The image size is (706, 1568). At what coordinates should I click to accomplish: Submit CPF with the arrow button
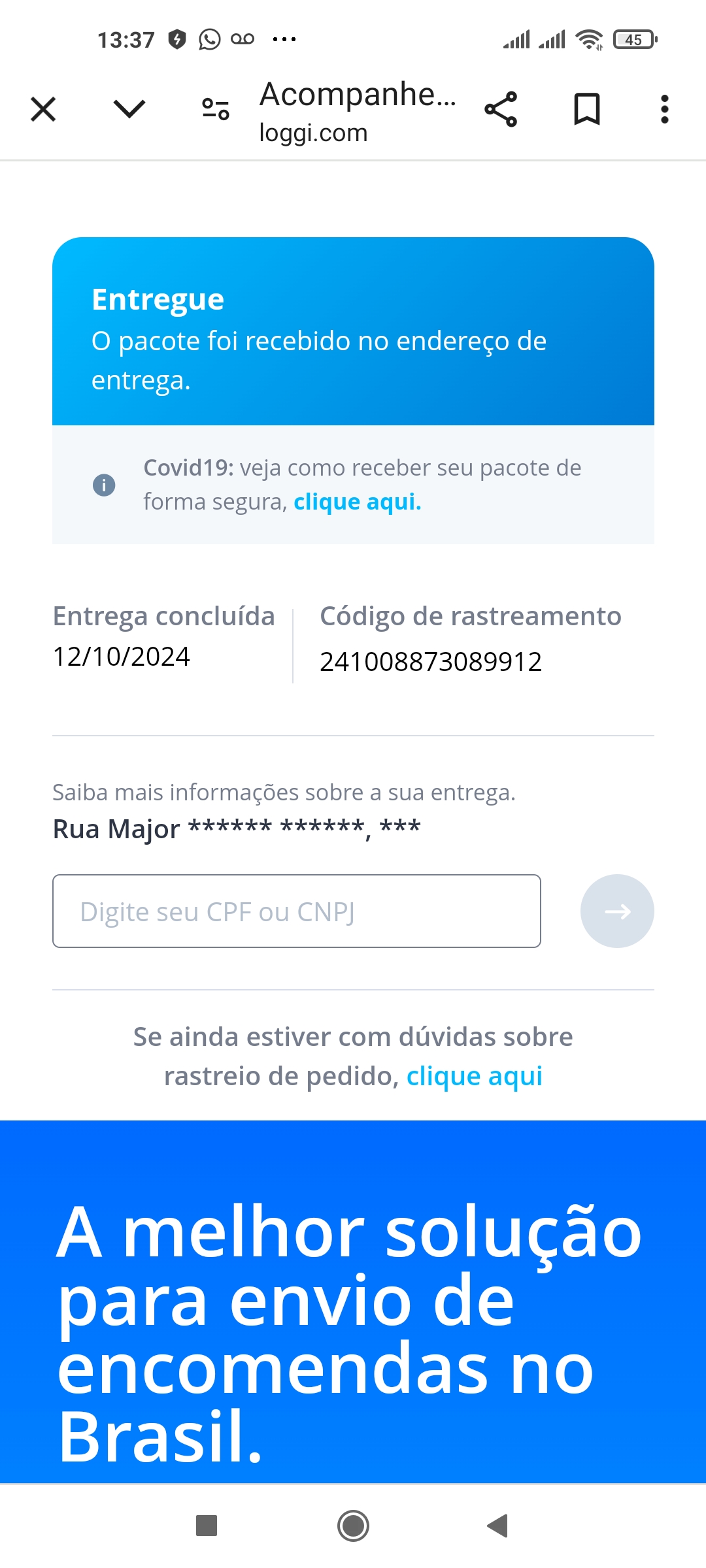pos(617,911)
